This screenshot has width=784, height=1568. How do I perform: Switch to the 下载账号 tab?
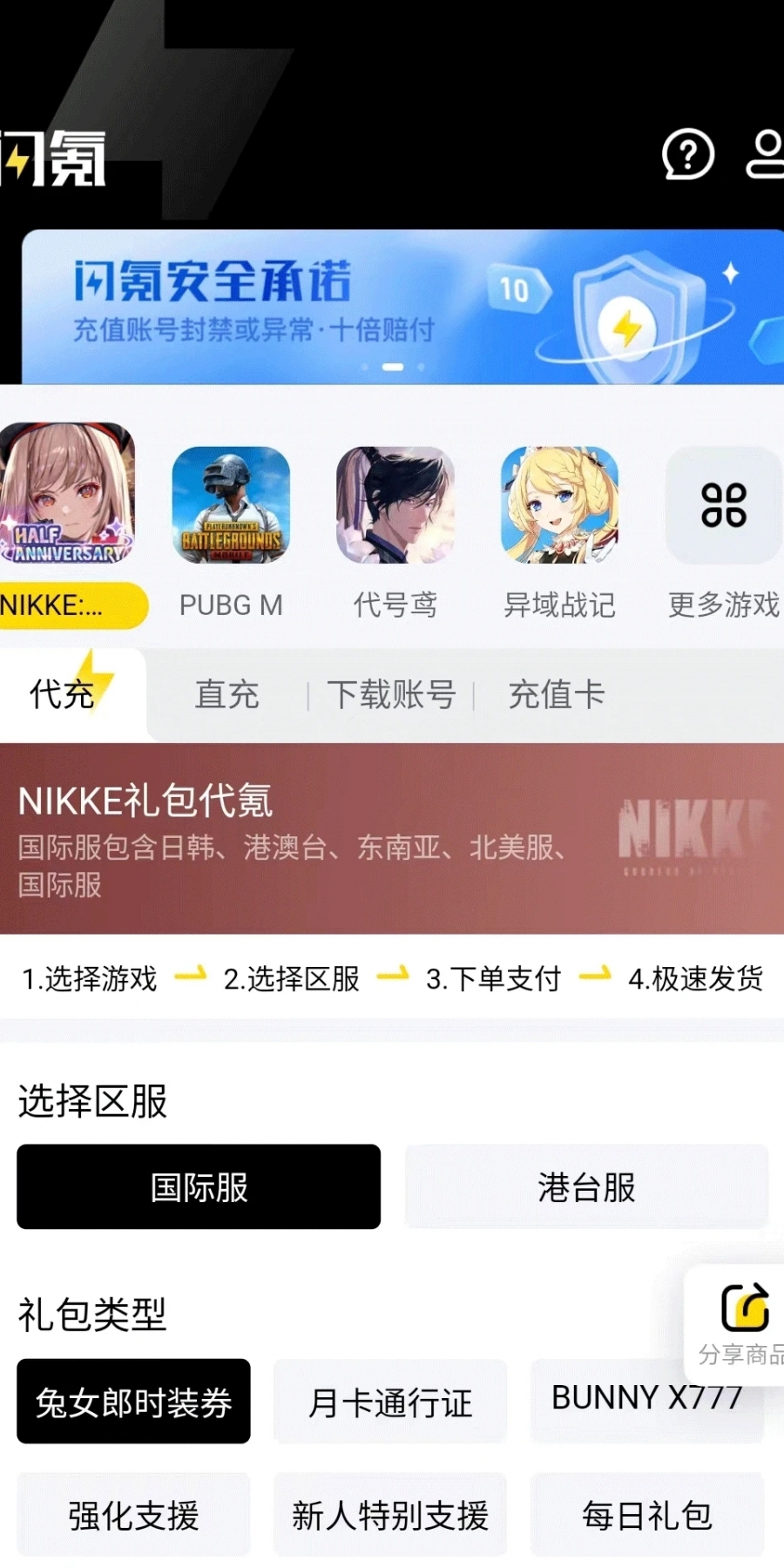tap(391, 695)
